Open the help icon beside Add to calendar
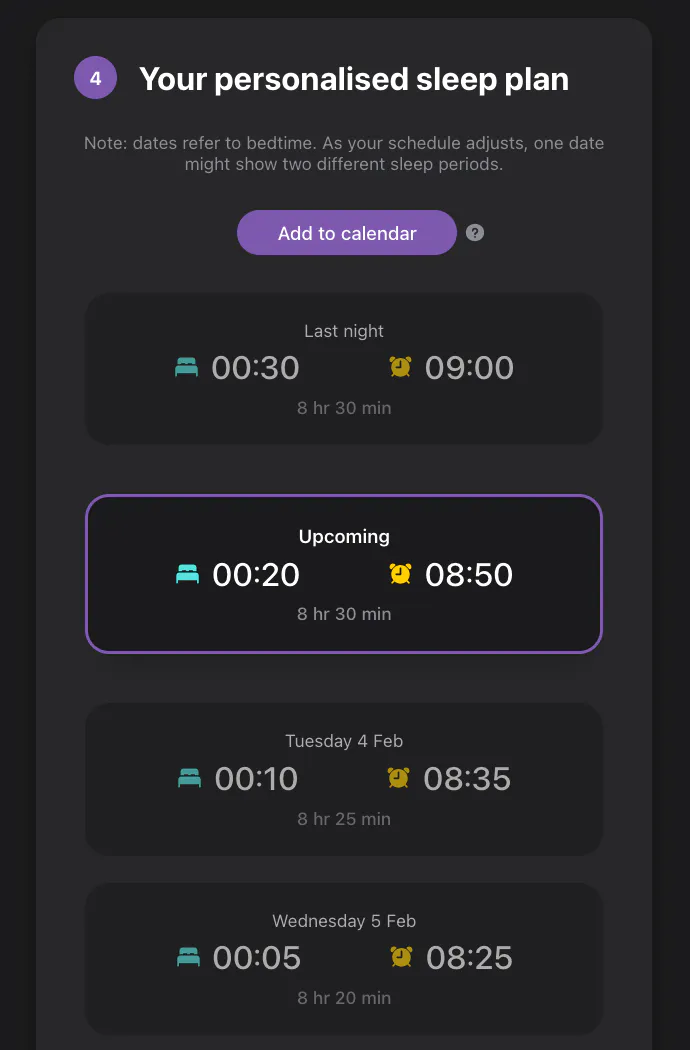This screenshot has width=690, height=1050. point(475,233)
